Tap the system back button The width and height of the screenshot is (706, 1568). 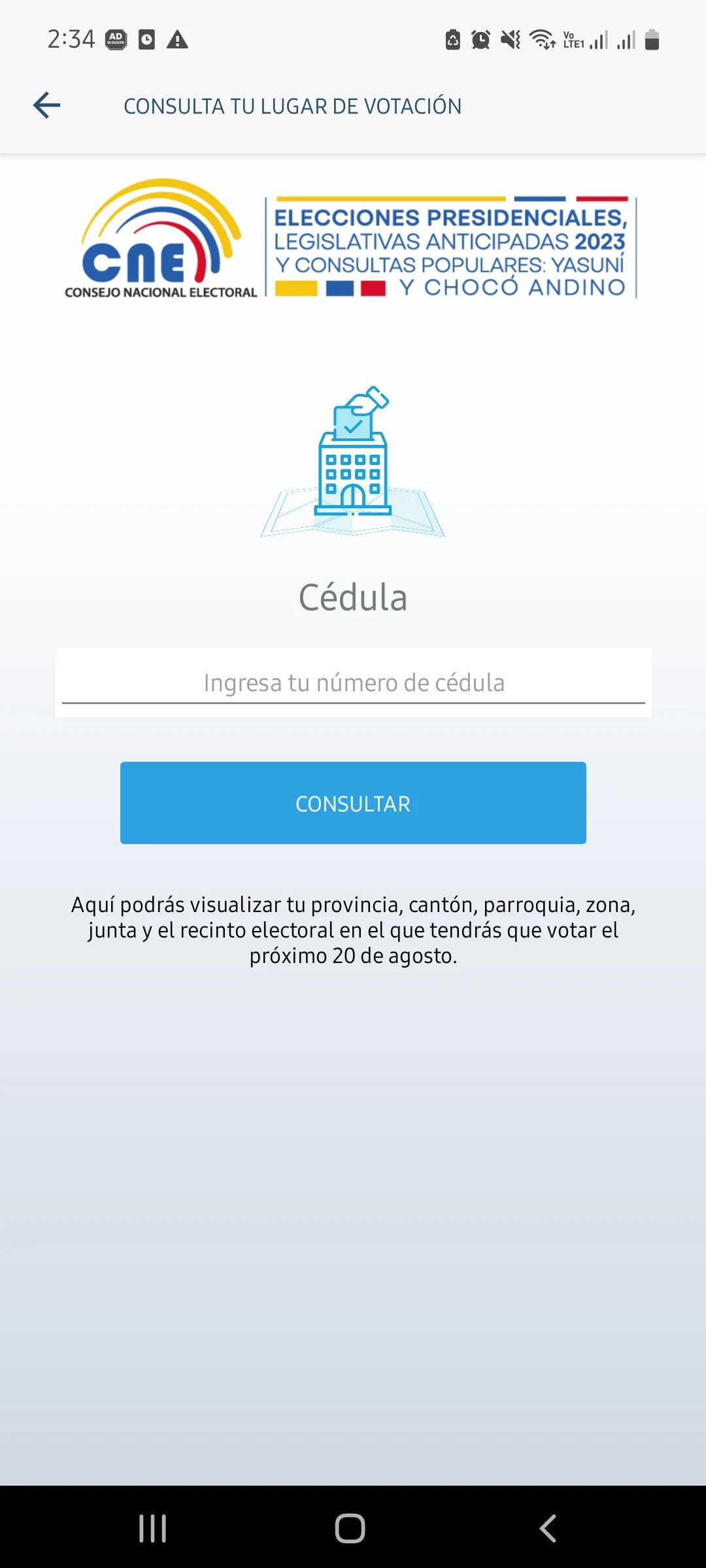(548, 1528)
